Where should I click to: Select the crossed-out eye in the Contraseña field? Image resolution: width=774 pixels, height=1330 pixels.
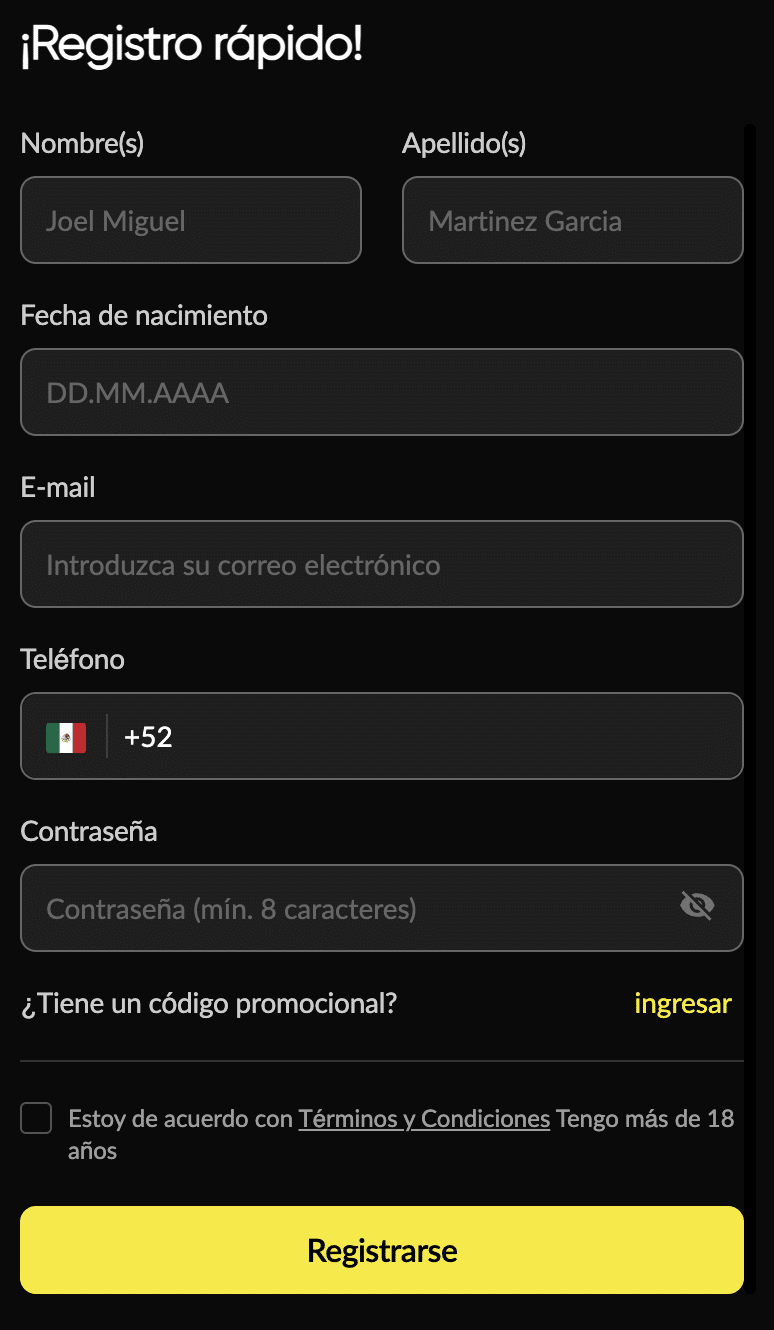point(697,905)
